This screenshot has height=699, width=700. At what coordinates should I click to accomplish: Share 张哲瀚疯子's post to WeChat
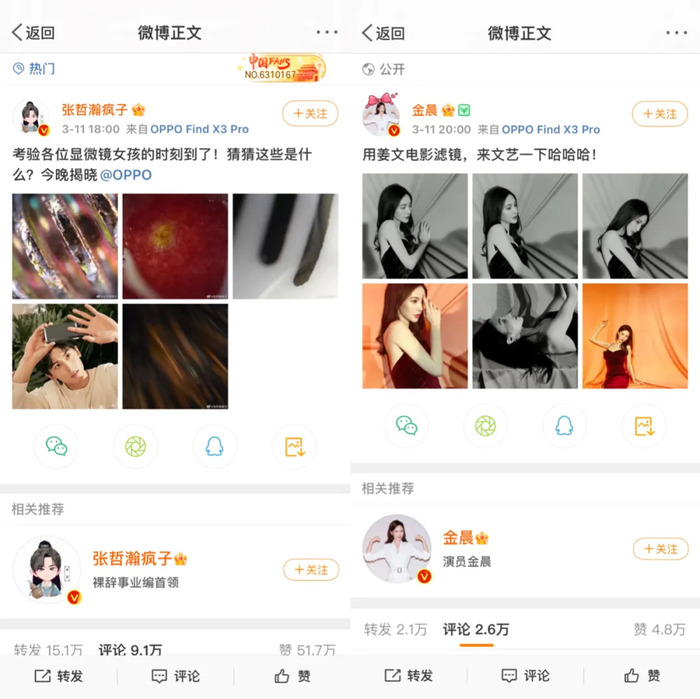[56, 446]
